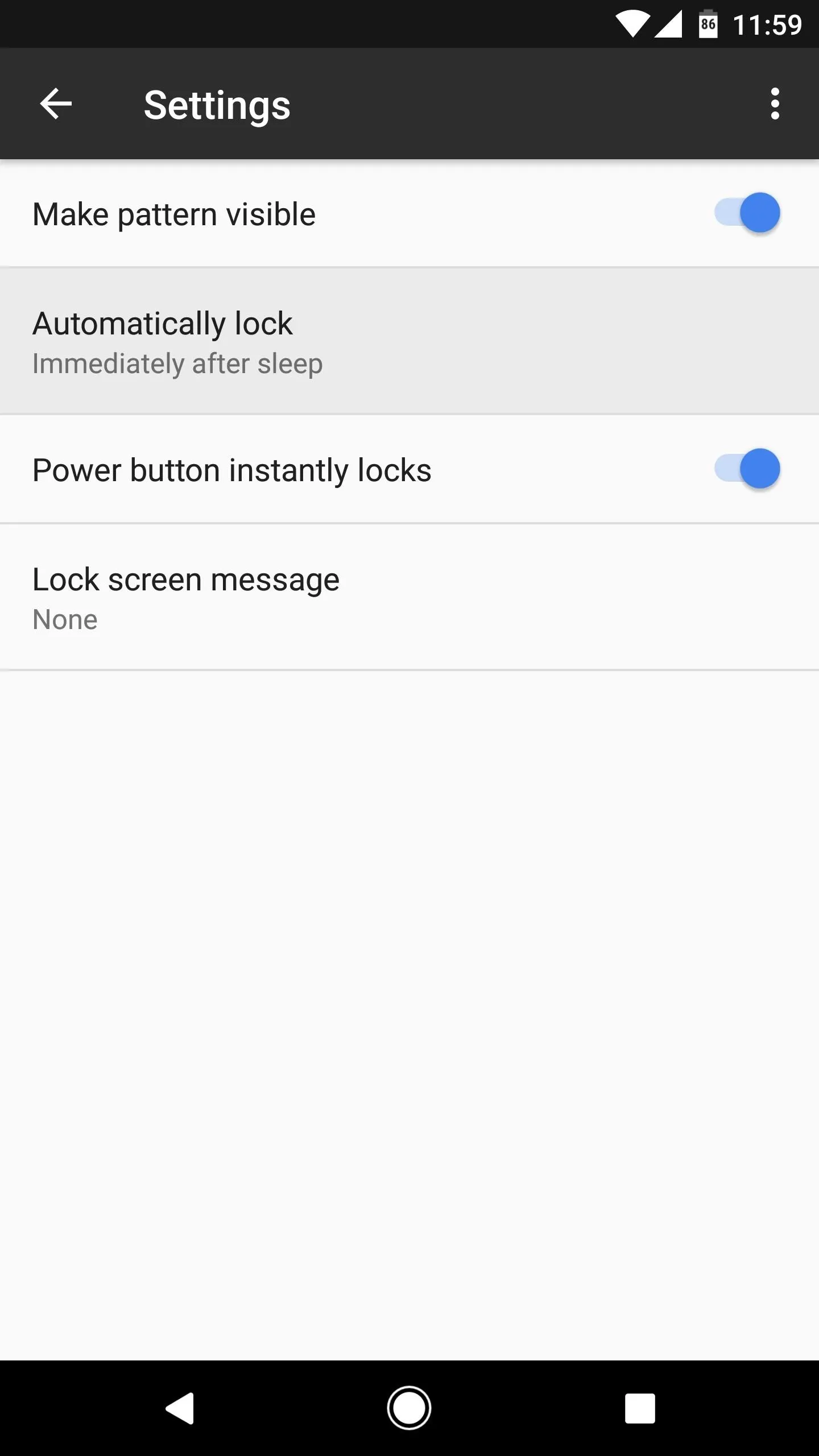This screenshot has width=819, height=1456.
Task: Go back using the app bar arrow
Action: pyautogui.click(x=56, y=104)
